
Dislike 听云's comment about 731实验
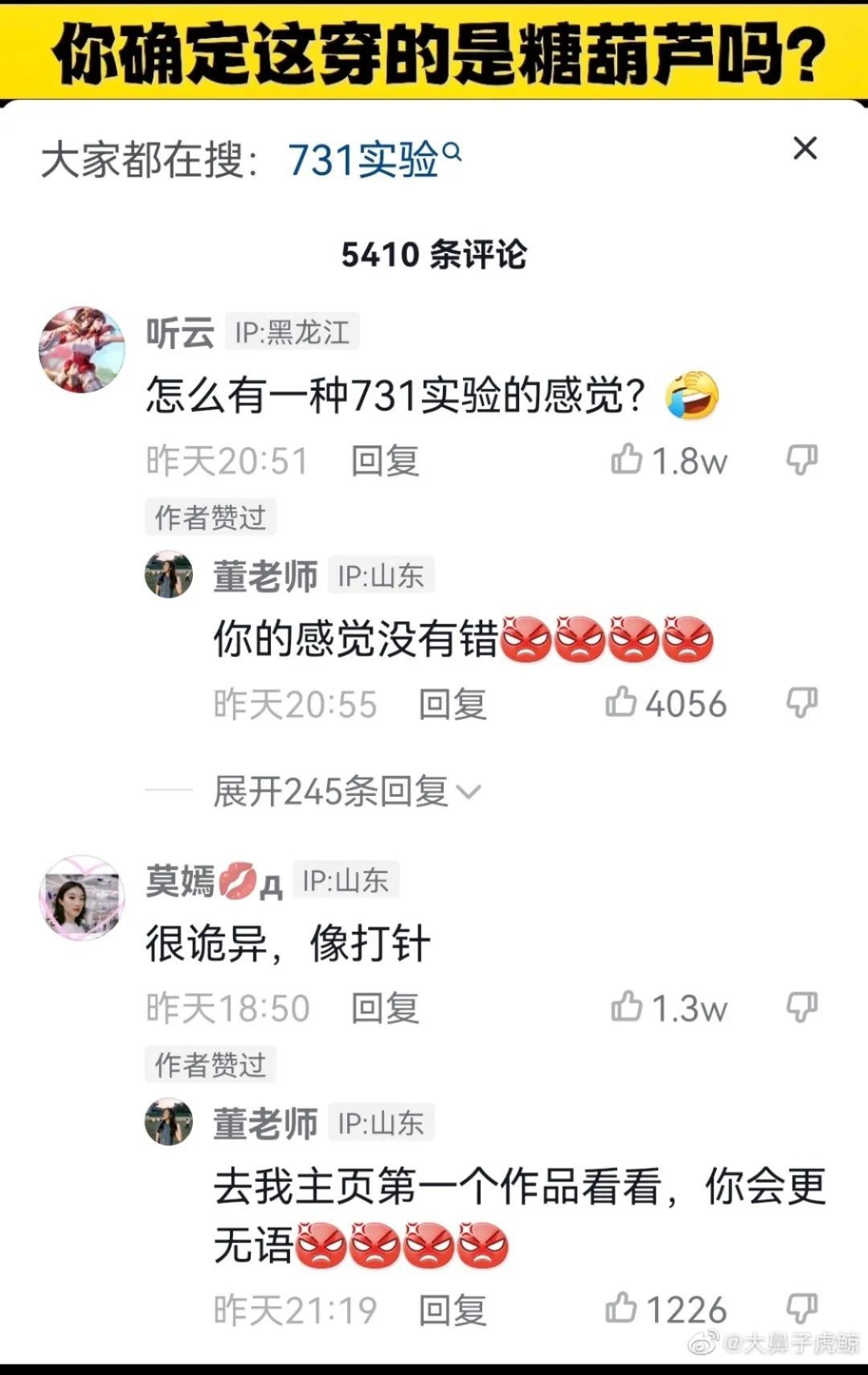click(x=801, y=461)
